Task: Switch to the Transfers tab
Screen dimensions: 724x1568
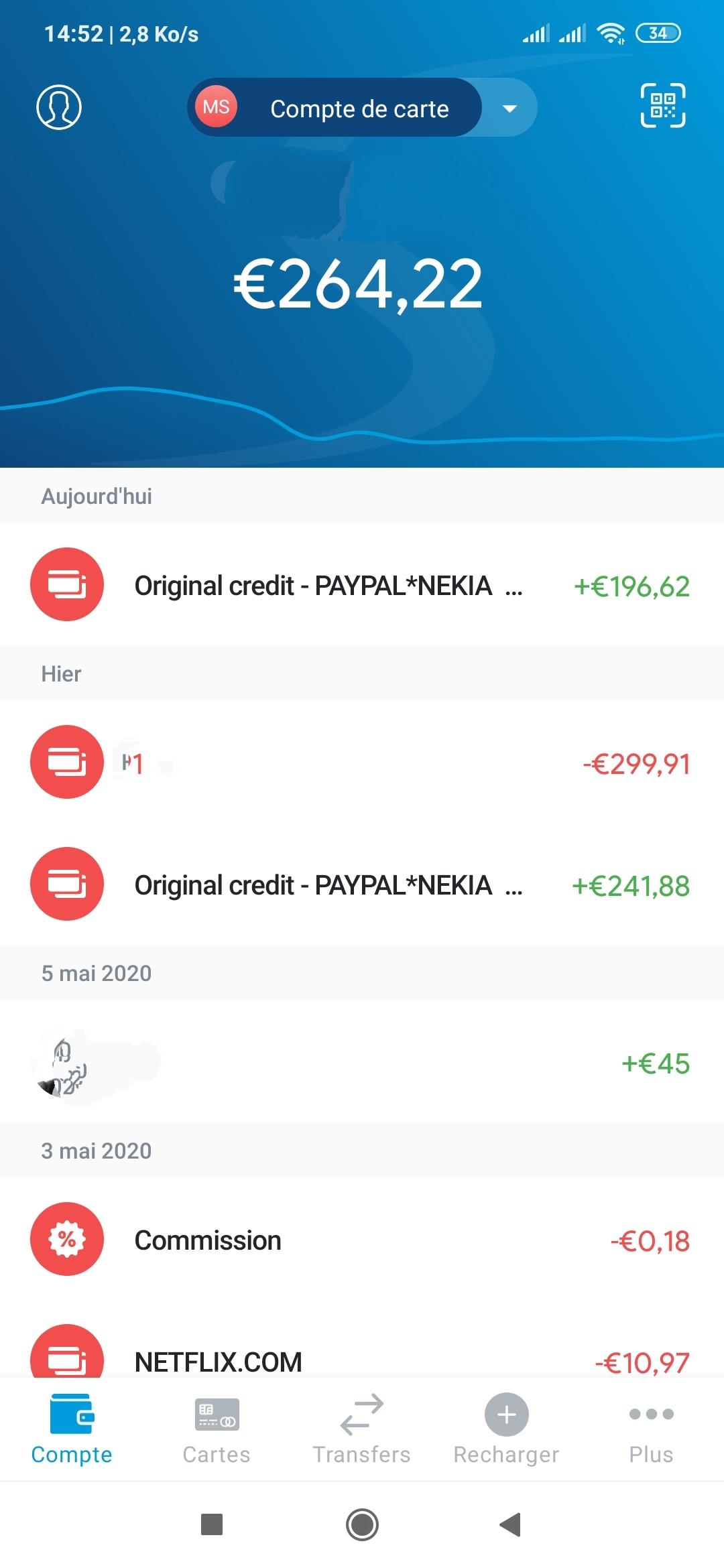Action: coord(361,1430)
